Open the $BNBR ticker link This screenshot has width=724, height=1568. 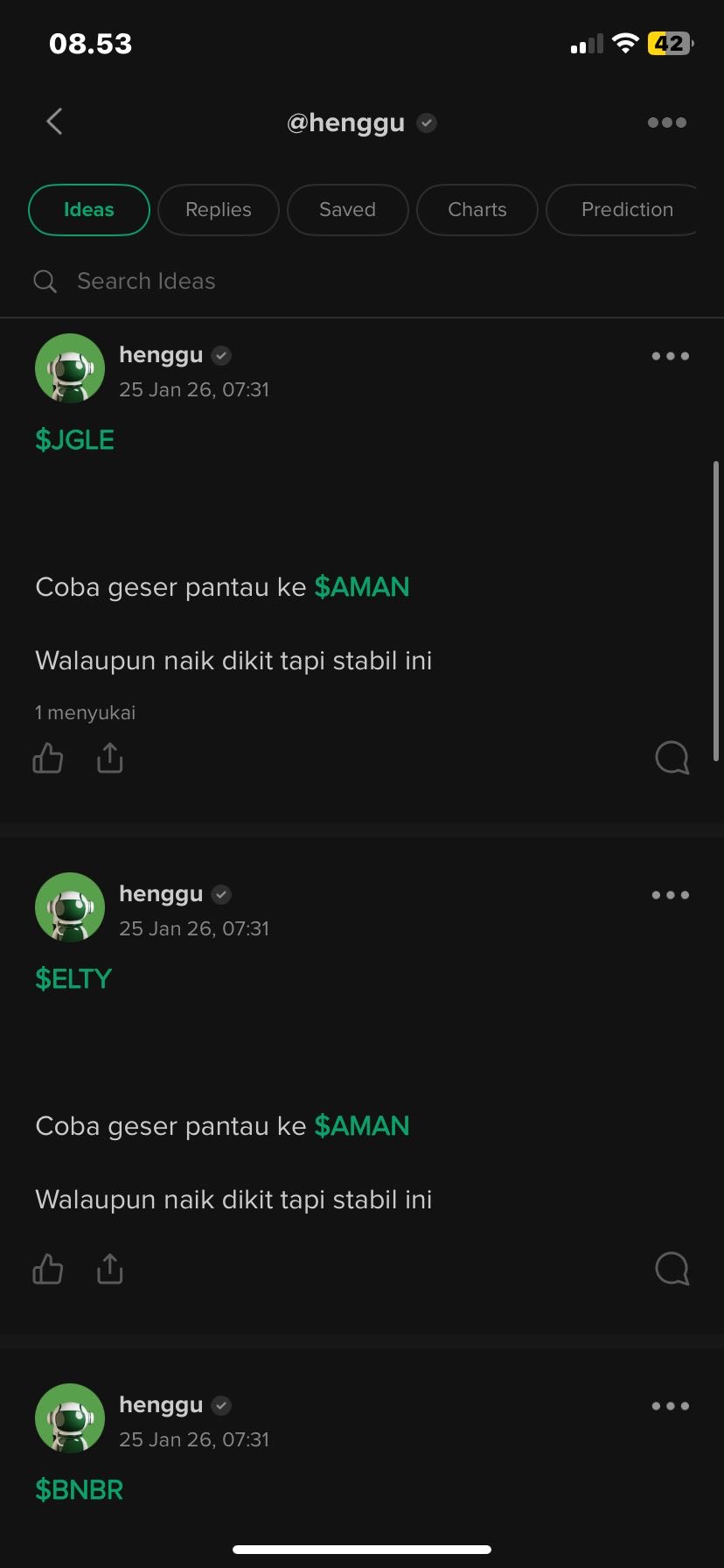point(80,1490)
